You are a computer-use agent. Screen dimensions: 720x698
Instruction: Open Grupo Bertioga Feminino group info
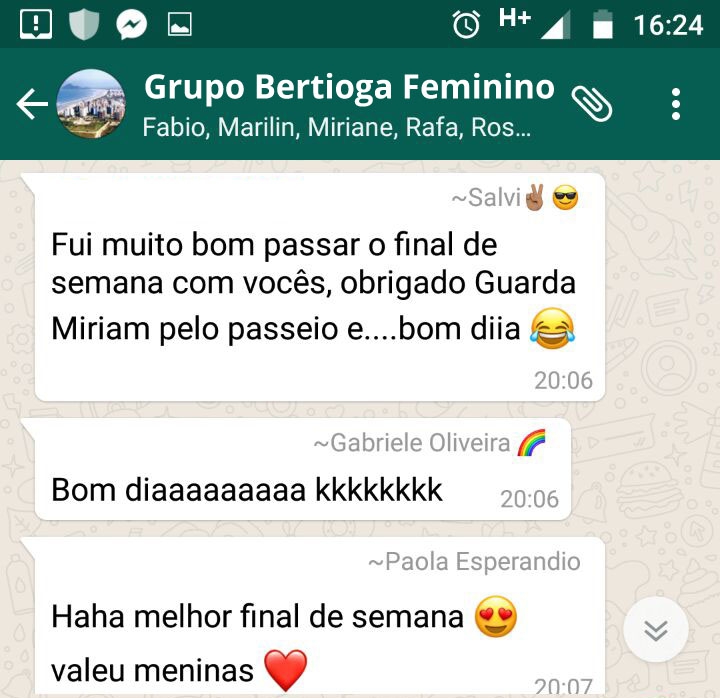pos(348,104)
